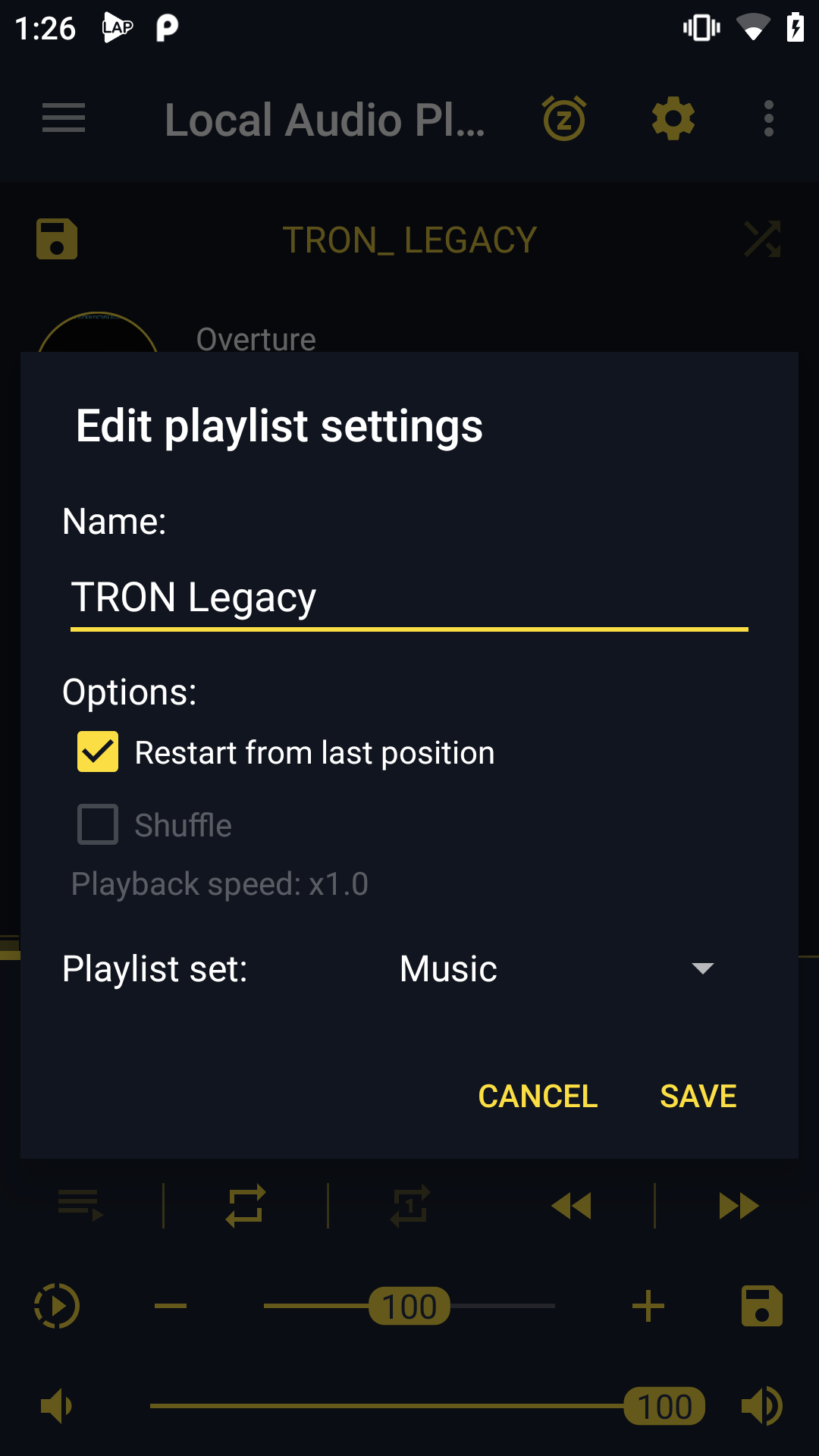Viewport: 819px width, 1456px height.
Task: Edit the playlist name field
Action: 408,598
